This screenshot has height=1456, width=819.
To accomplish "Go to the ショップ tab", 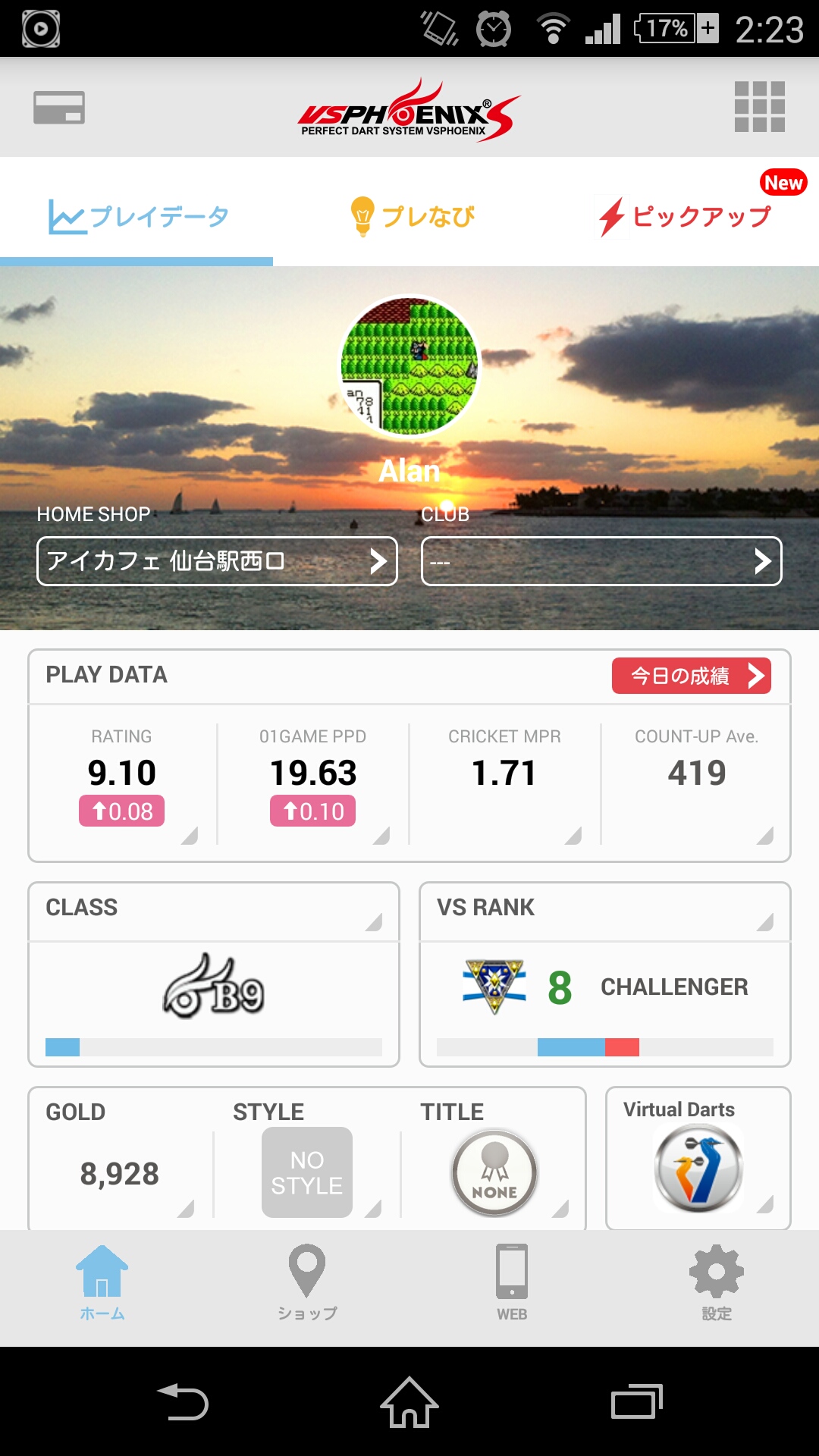I will click(x=307, y=1283).
